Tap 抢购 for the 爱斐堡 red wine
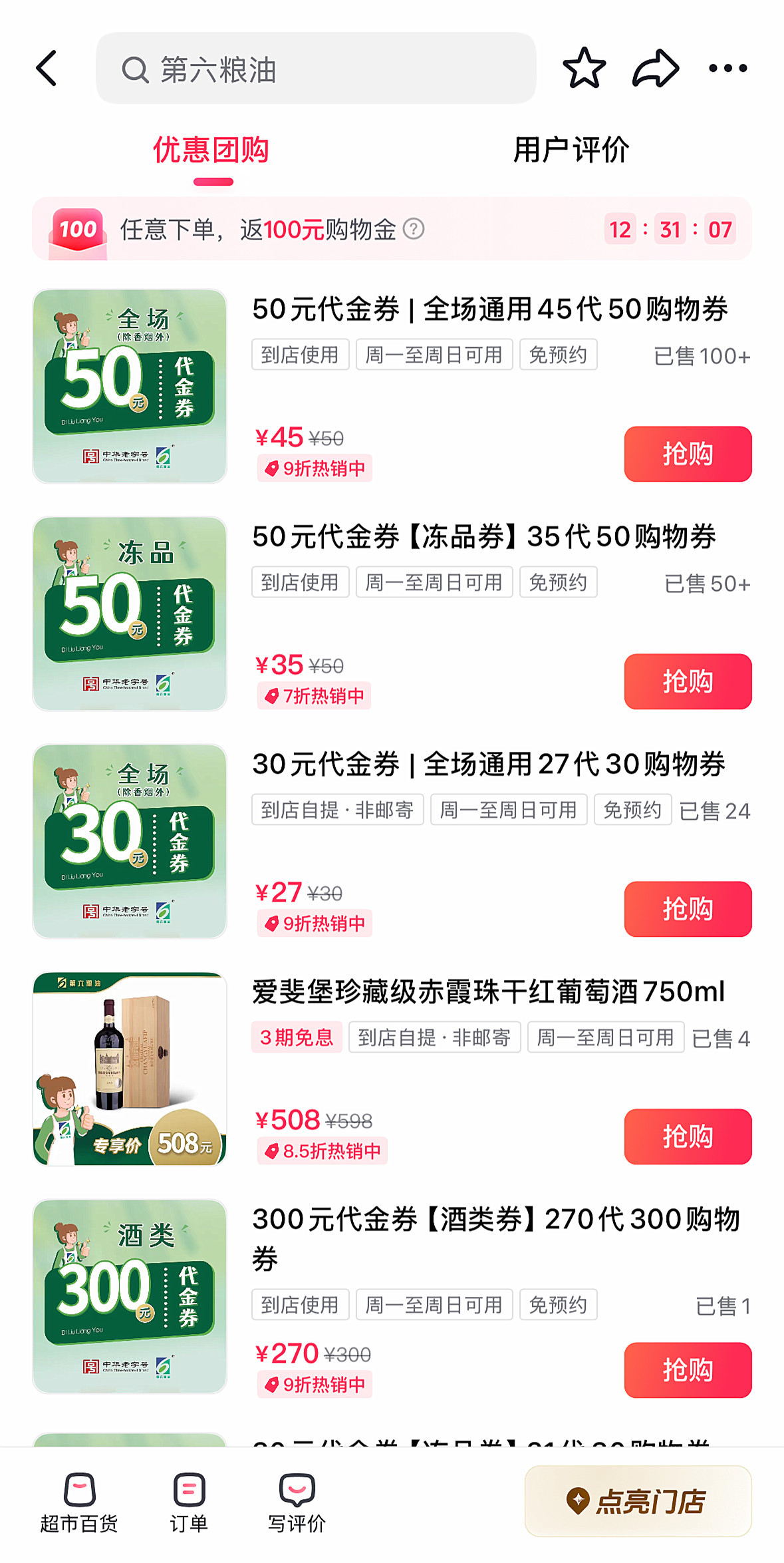This screenshot has width=784, height=1563. pyautogui.click(x=688, y=1136)
